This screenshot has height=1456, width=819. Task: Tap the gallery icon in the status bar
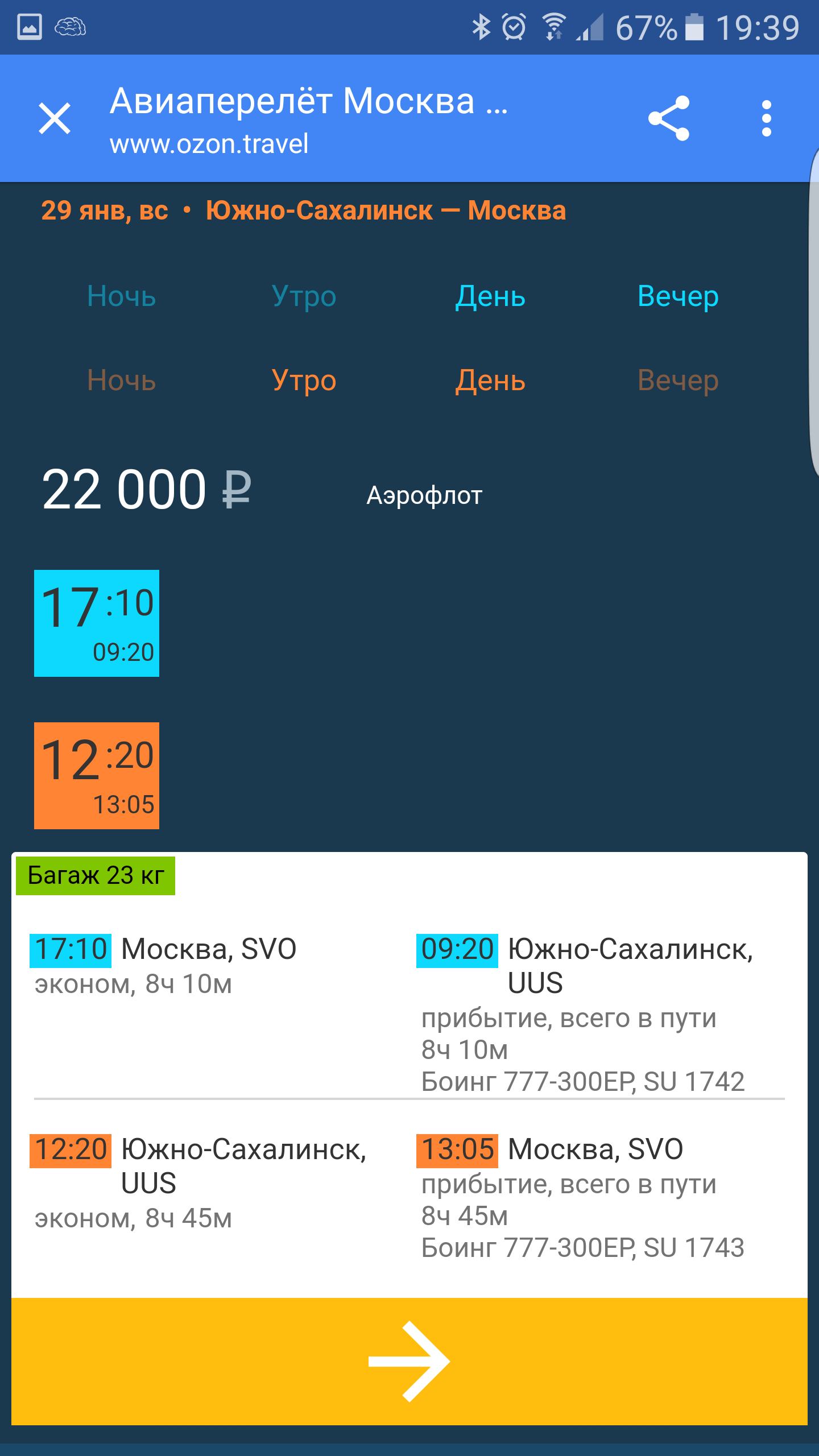click(x=30, y=26)
